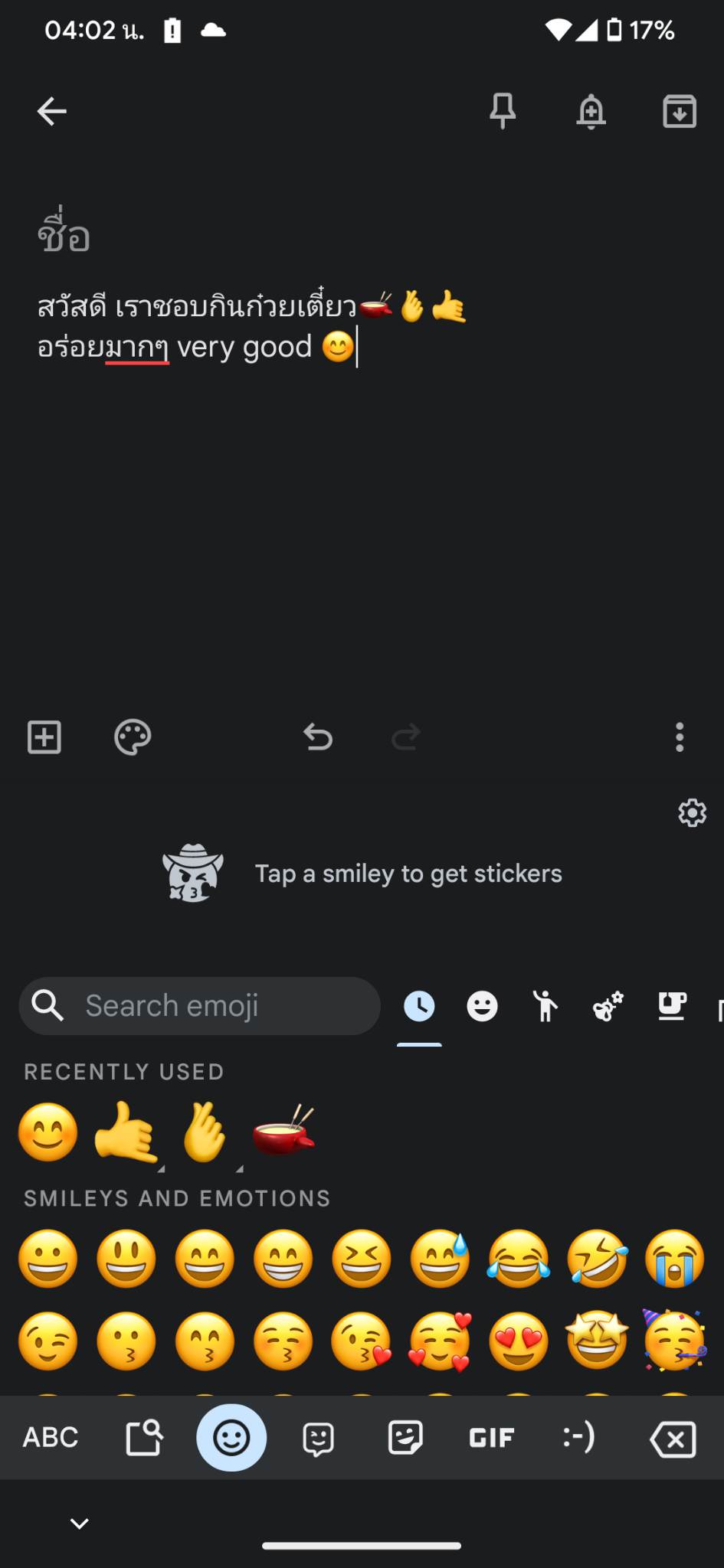Archive the note
This screenshot has width=724, height=1568.
point(678,111)
